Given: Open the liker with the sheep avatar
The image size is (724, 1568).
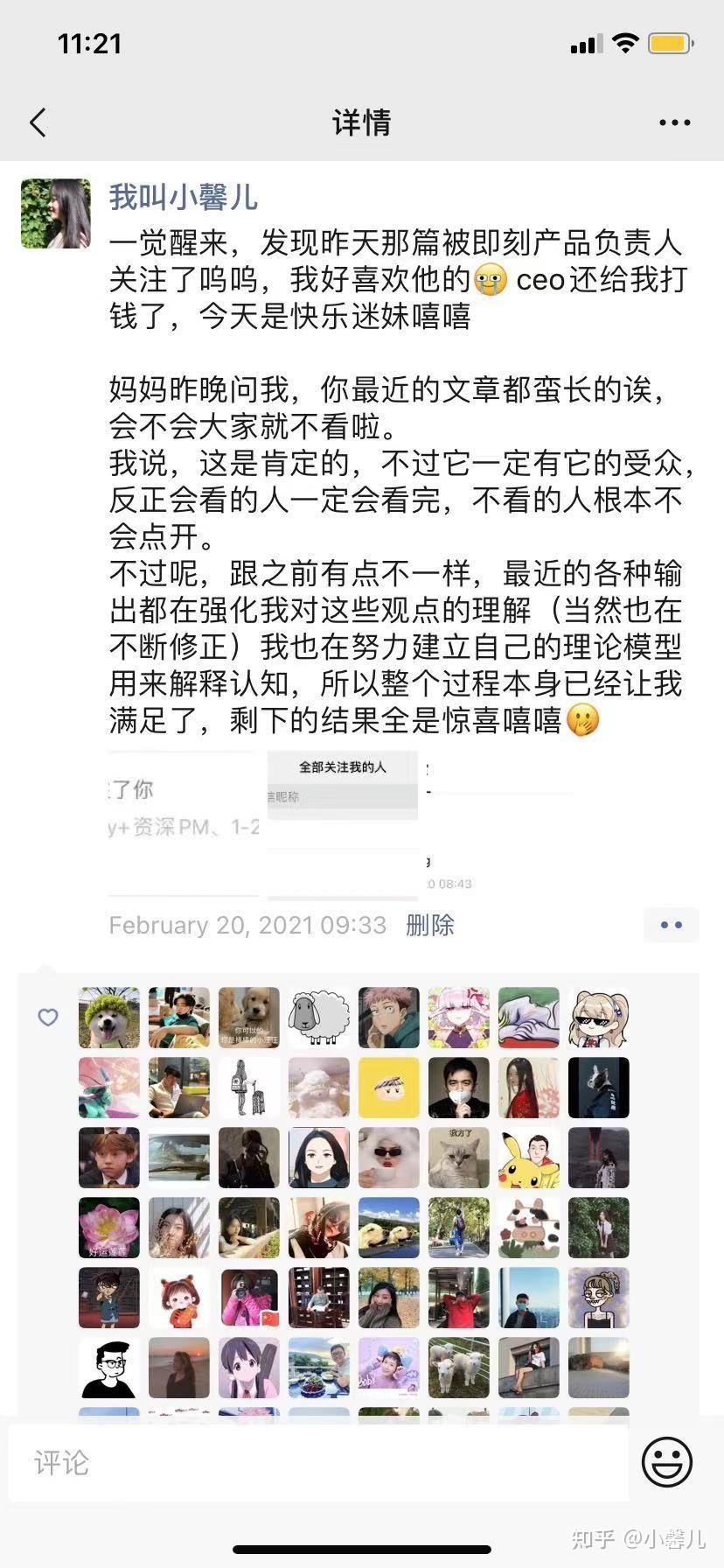Looking at the screenshot, I should [x=319, y=1018].
